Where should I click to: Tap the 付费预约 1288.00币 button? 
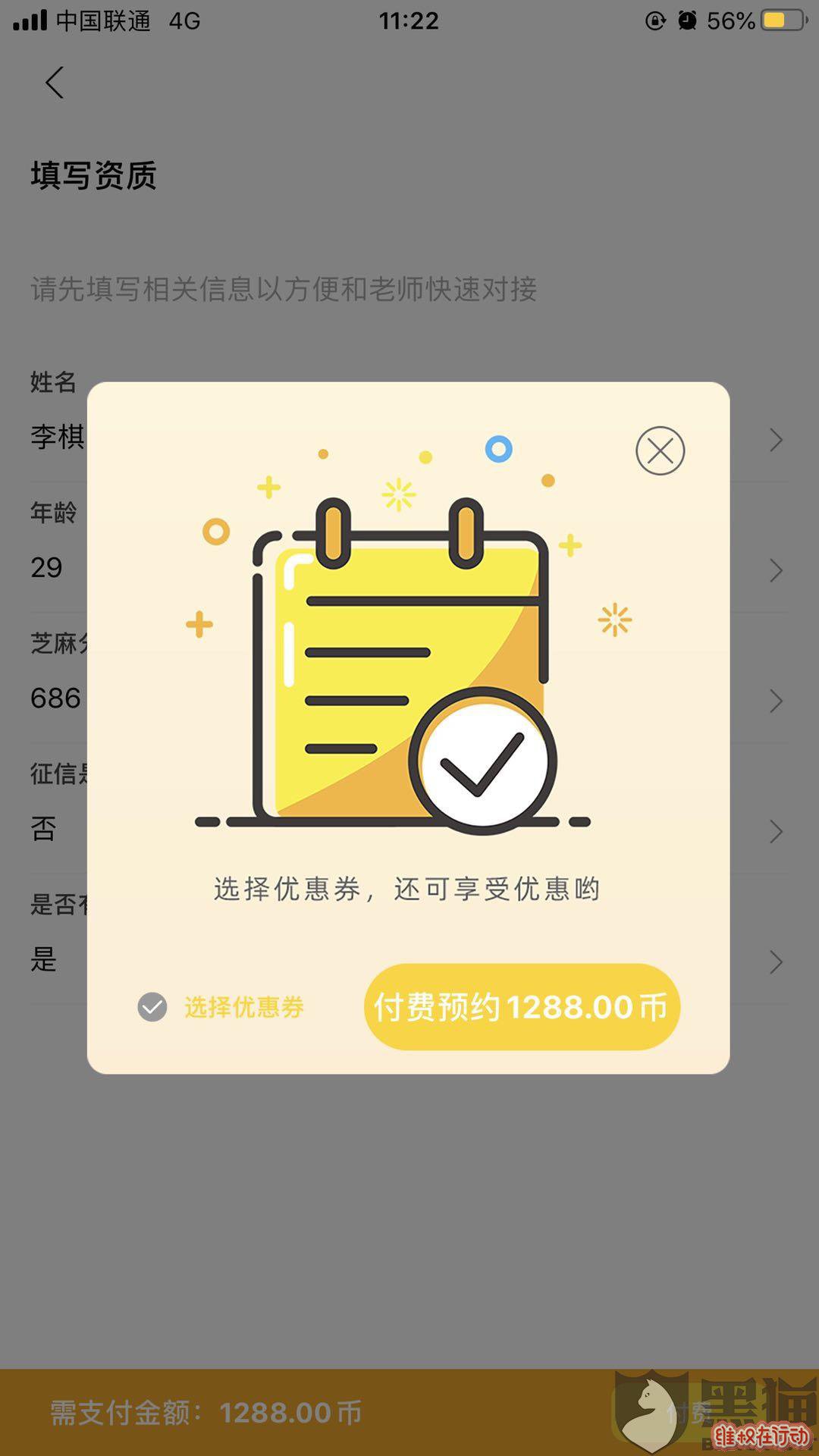pyautogui.click(x=522, y=1007)
